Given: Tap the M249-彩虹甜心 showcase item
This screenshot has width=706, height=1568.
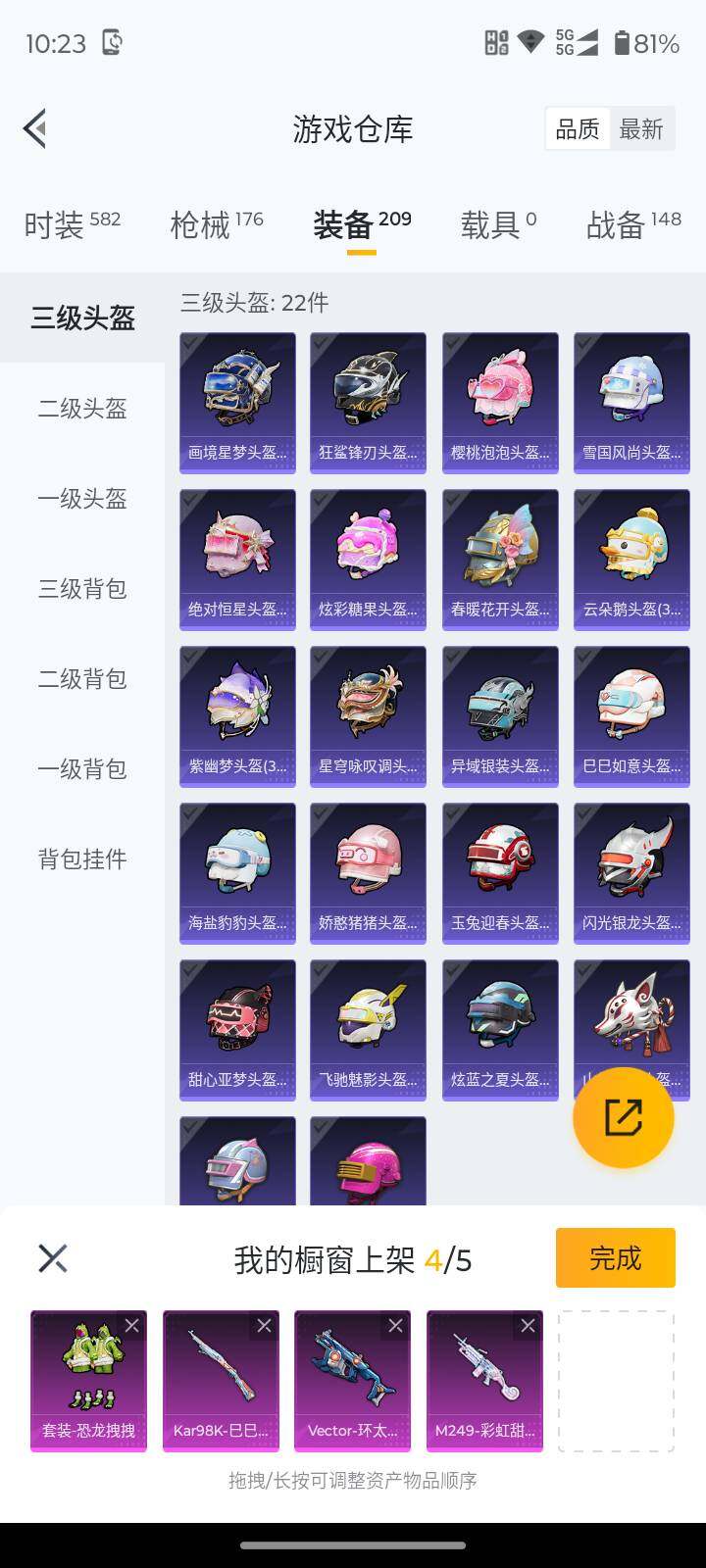Looking at the screenshot, I should click(x=482, y=1382).
